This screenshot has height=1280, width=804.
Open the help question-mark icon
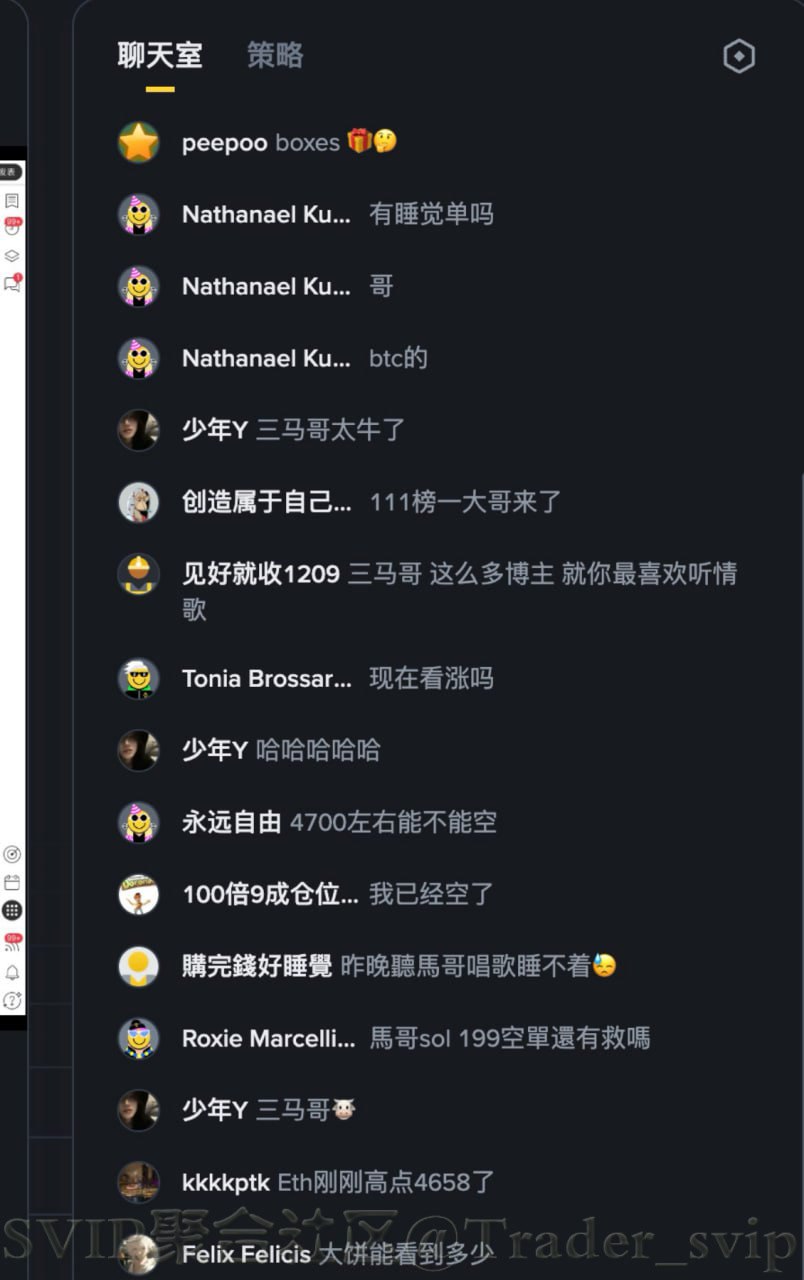coord(12,1000)
